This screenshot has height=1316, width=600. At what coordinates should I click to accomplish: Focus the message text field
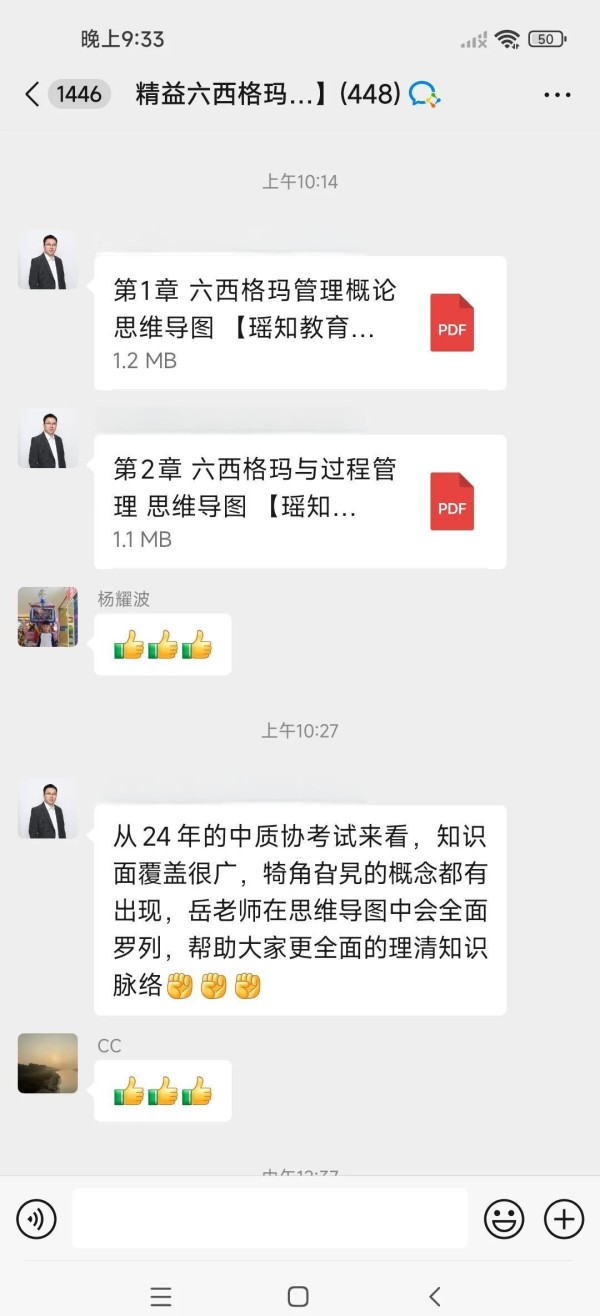pyautogui.click(x=270, y=1218)
